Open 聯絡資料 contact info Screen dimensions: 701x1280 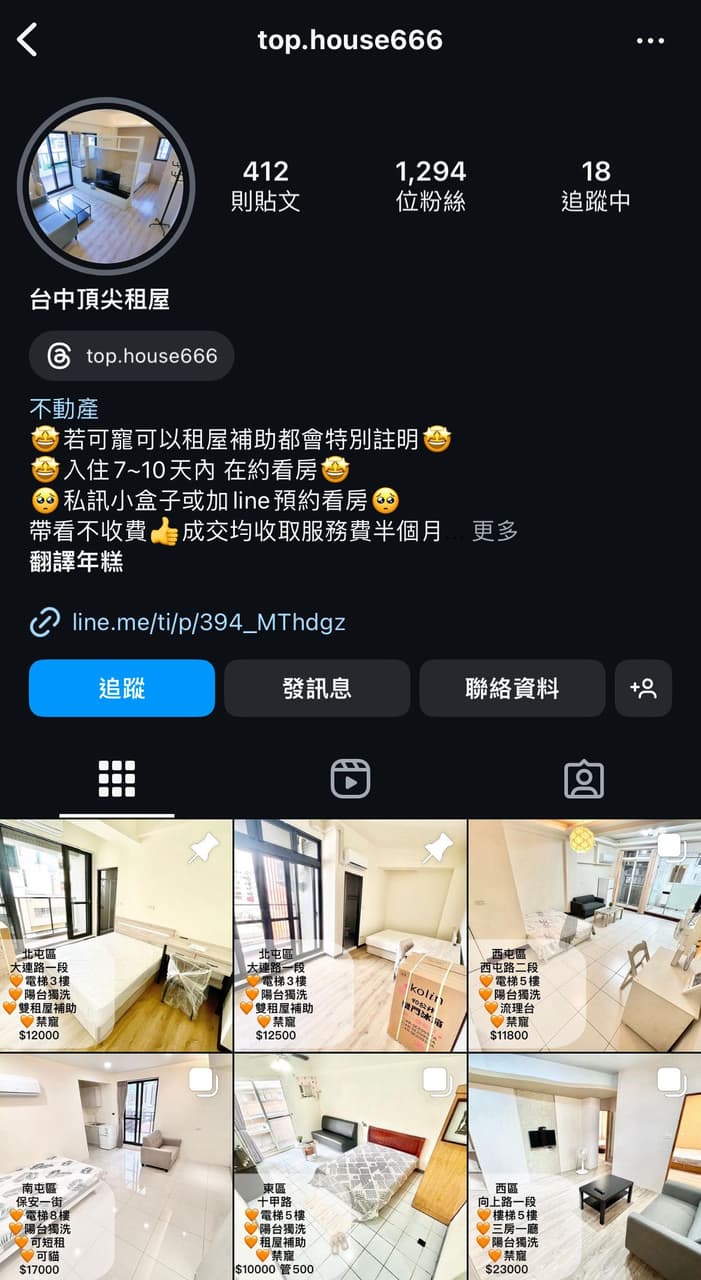(x=512, y=688)
